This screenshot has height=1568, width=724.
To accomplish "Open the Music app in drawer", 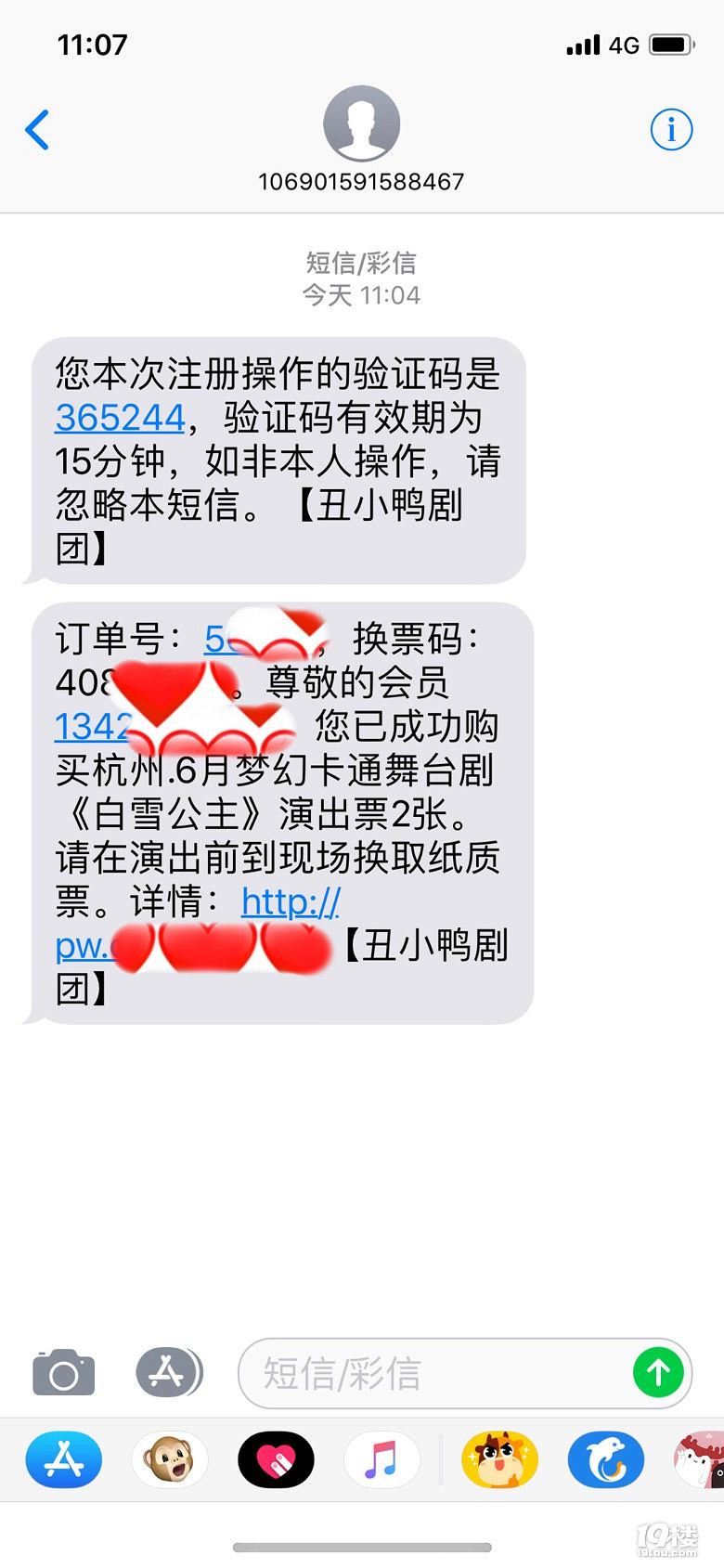I will [381, 1460].
